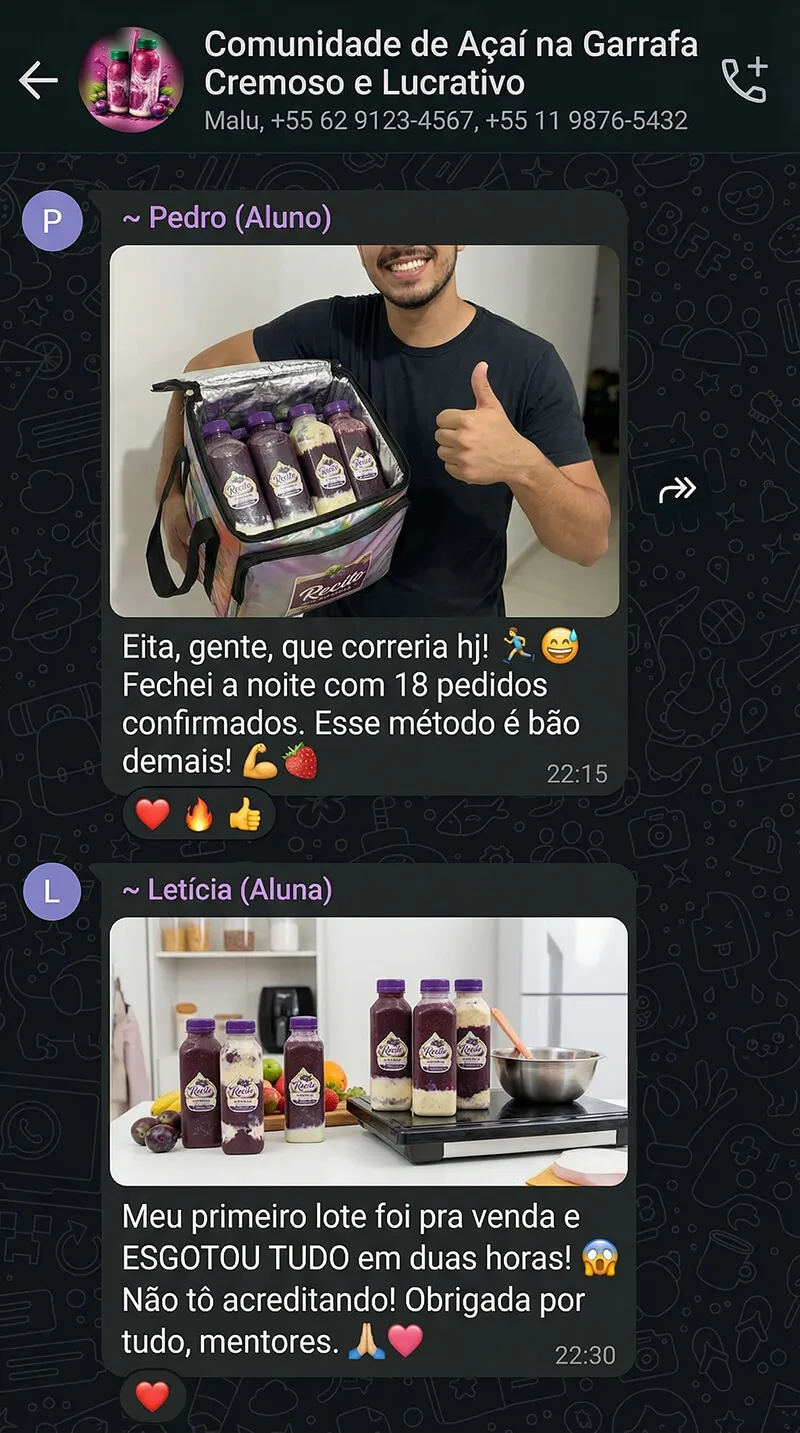This screenshot has height=1433, width=800.
Task: Tap the back arrow to exit the chat
Action: point(37,82)
